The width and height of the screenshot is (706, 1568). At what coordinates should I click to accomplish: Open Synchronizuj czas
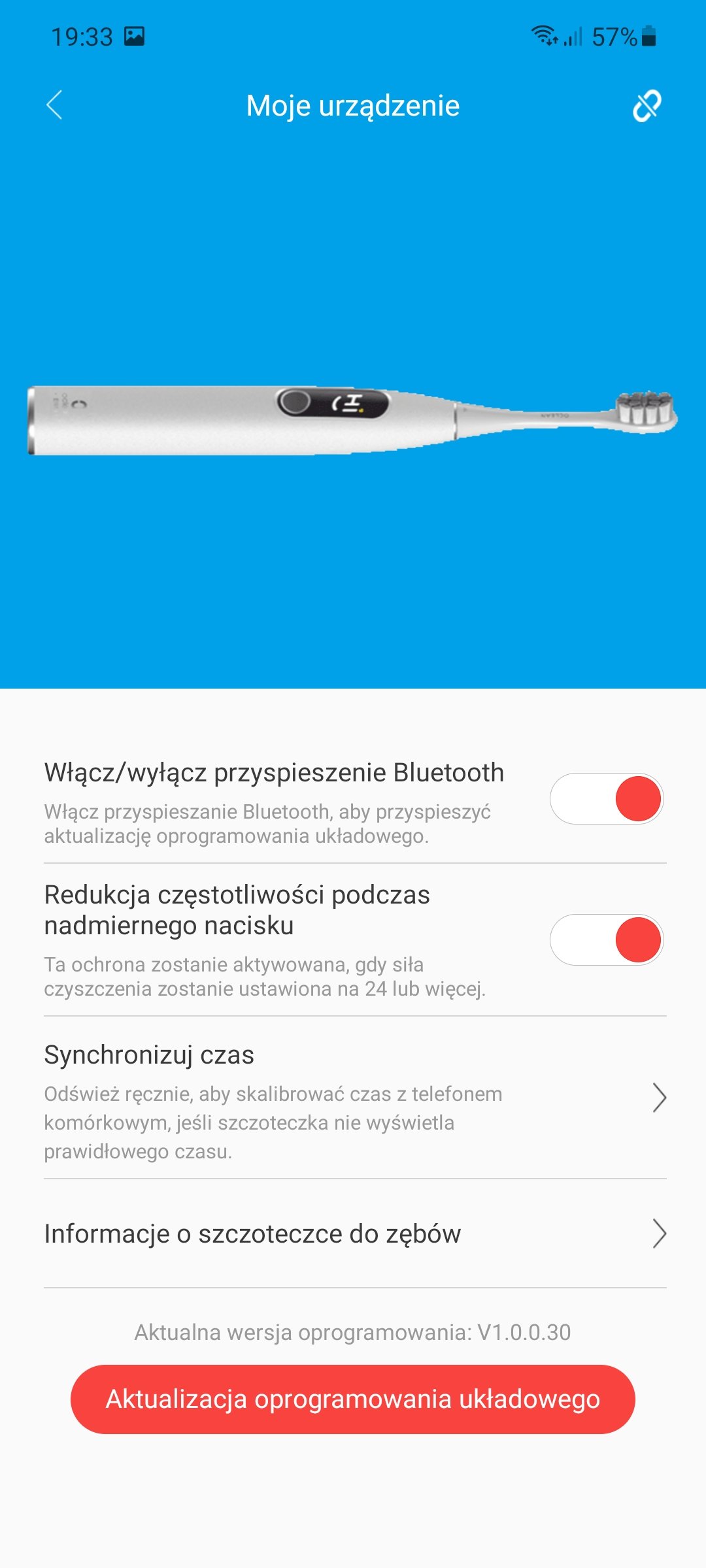(355, 1098)
